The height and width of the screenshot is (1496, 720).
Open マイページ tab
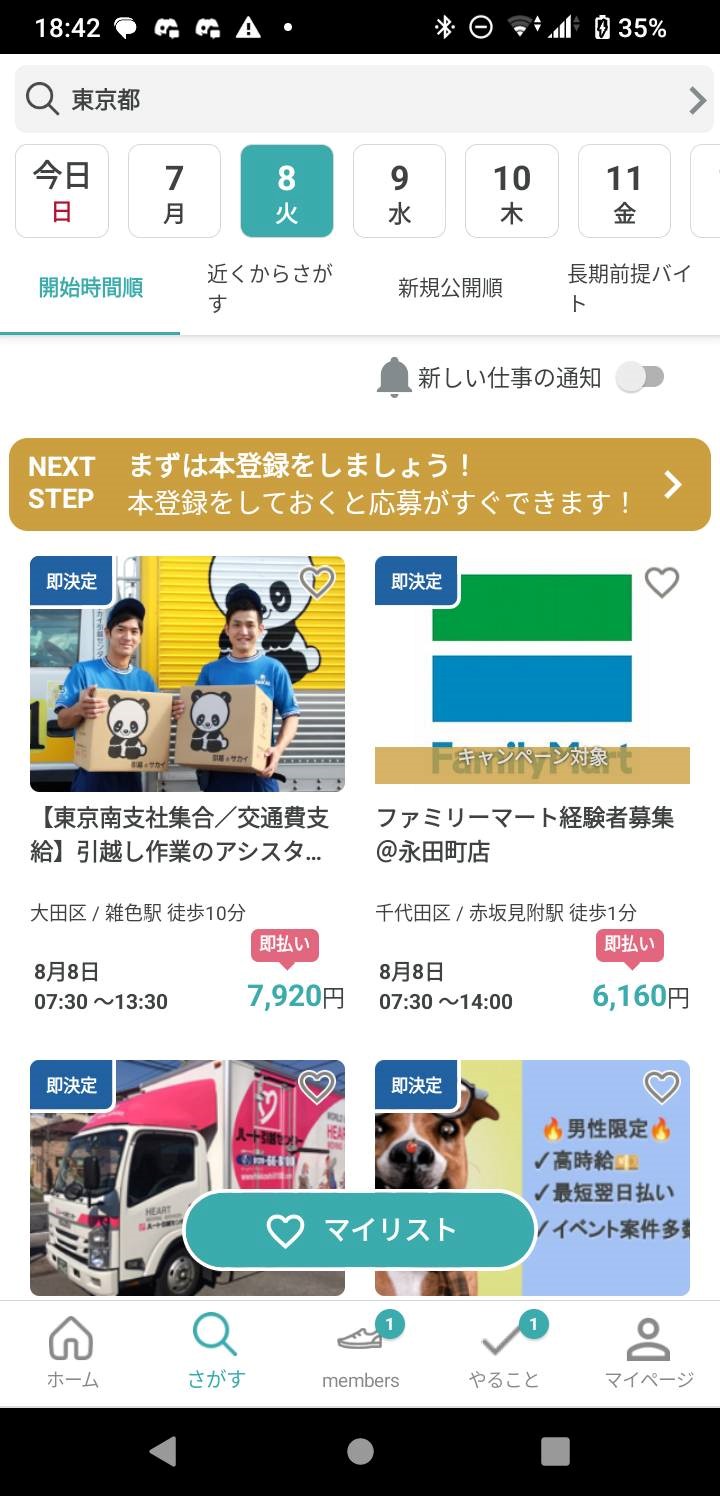[648, 1352]
